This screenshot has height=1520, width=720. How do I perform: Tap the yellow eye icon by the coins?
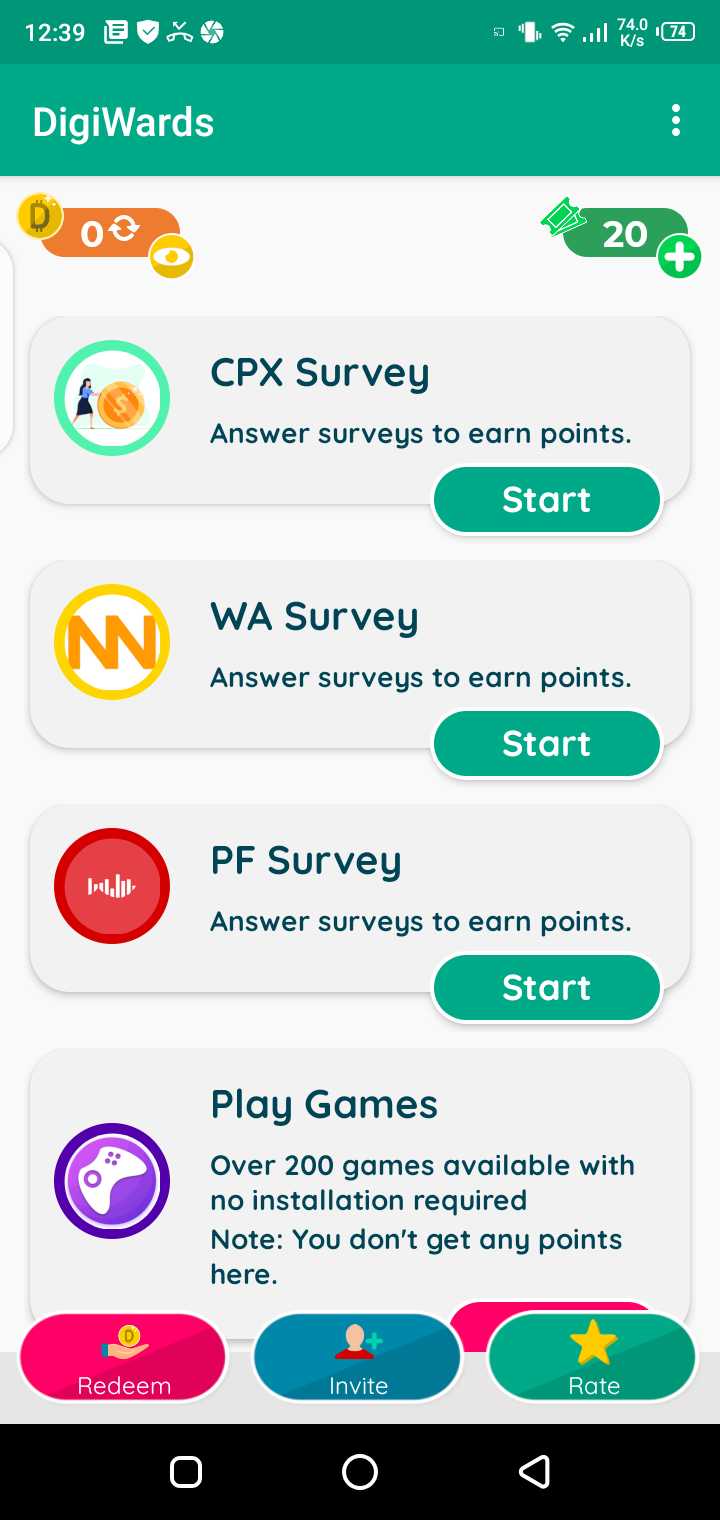tap(171, 258)
